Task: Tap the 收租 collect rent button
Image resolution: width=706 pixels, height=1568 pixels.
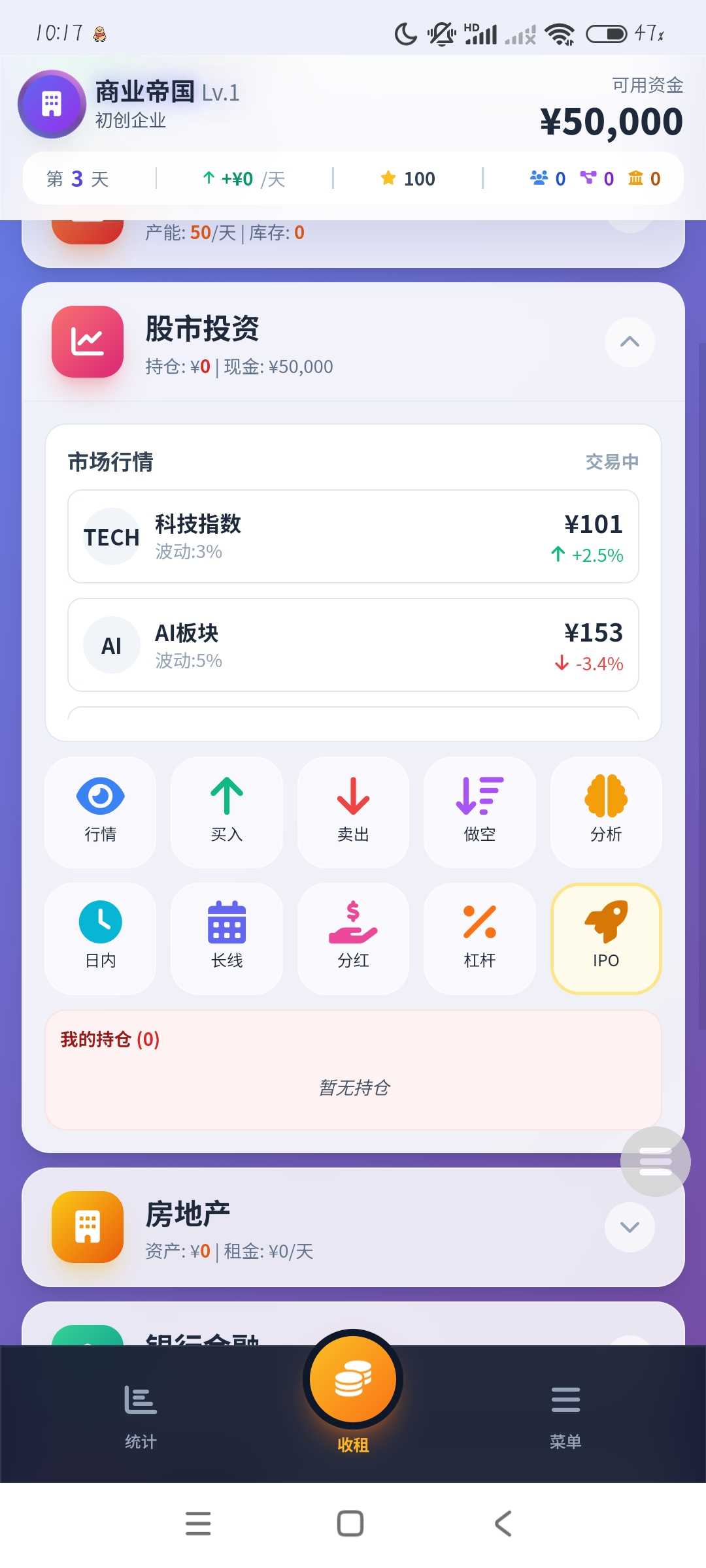Action: pos(353,1388)
